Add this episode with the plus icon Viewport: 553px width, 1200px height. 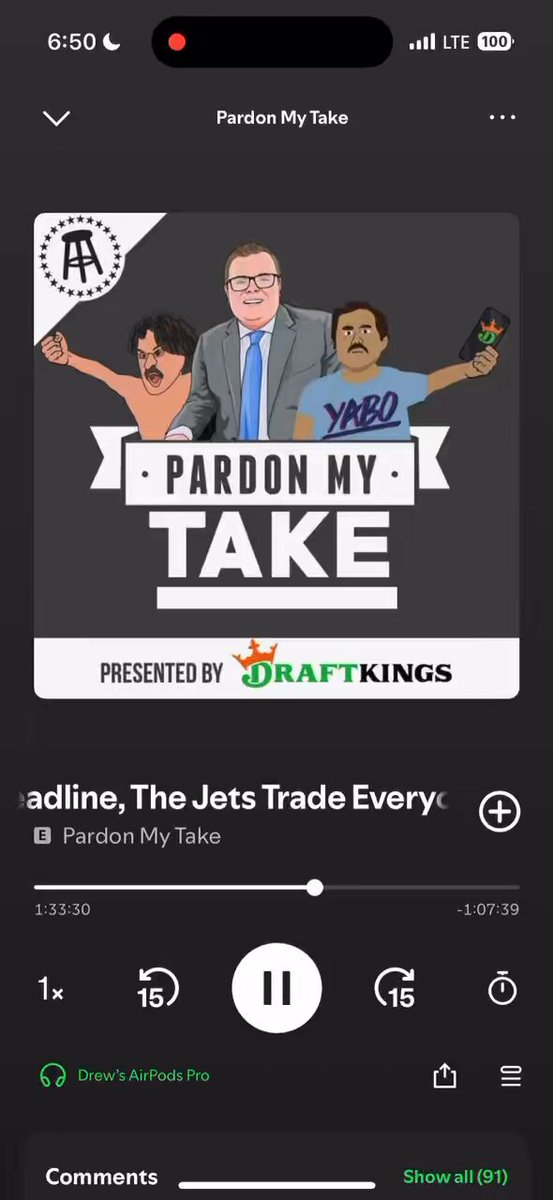(x=500, y=811)
